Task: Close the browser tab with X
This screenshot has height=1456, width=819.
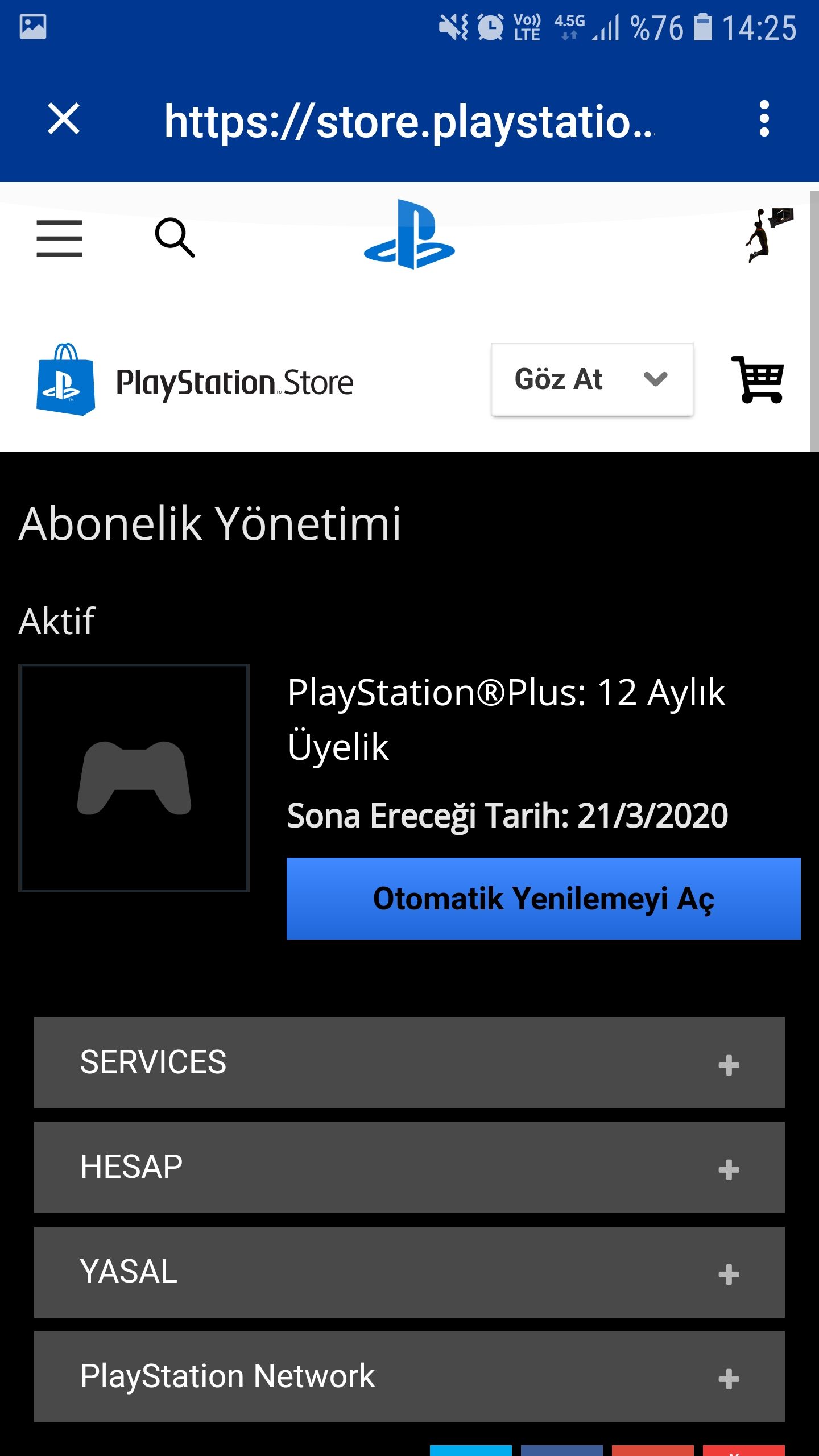Action: click(x=63, y=119)
